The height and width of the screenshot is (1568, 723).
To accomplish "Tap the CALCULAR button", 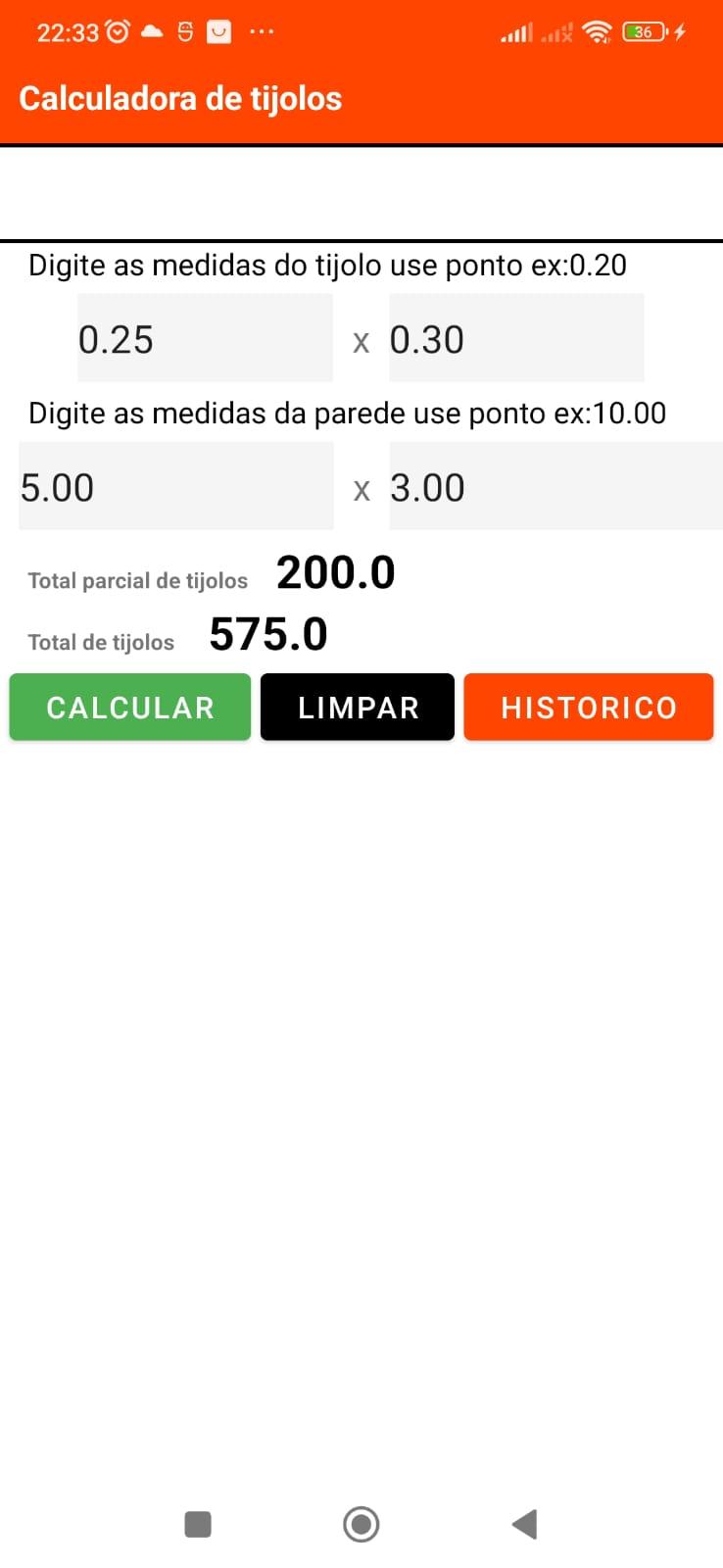I will [x=130, y=707].
